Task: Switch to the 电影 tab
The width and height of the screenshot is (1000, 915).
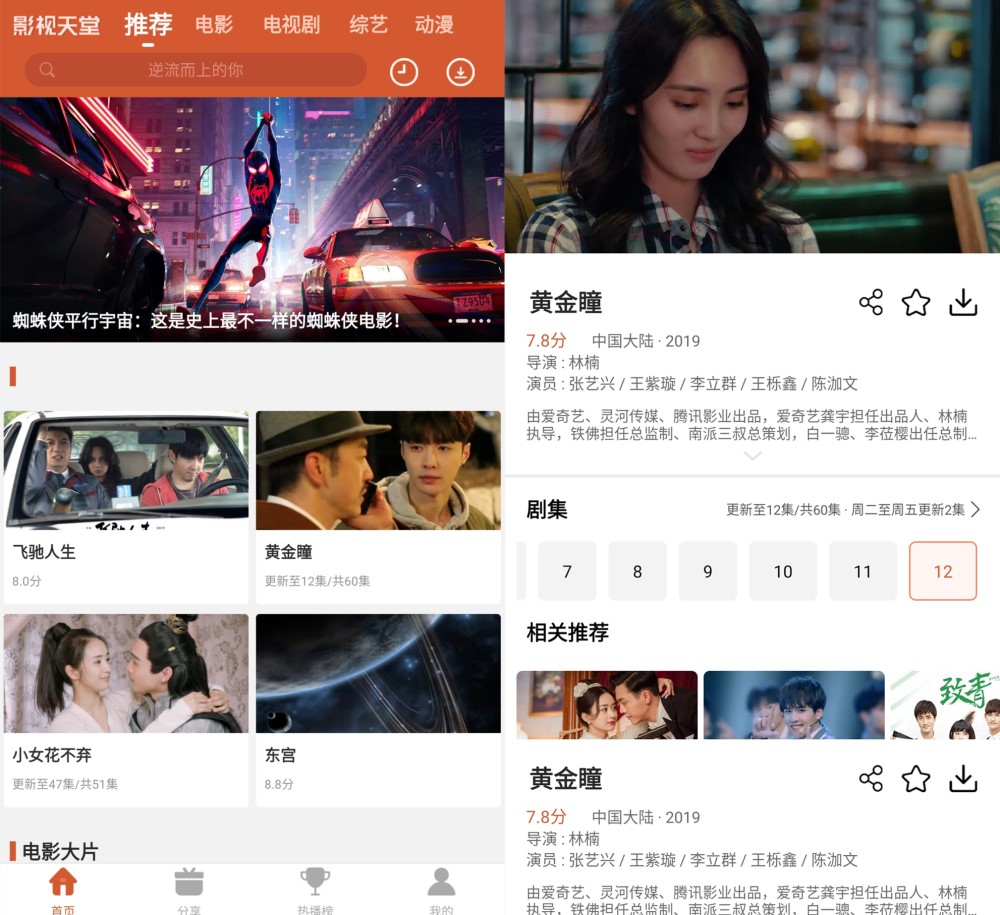Action: coord(214,25)
